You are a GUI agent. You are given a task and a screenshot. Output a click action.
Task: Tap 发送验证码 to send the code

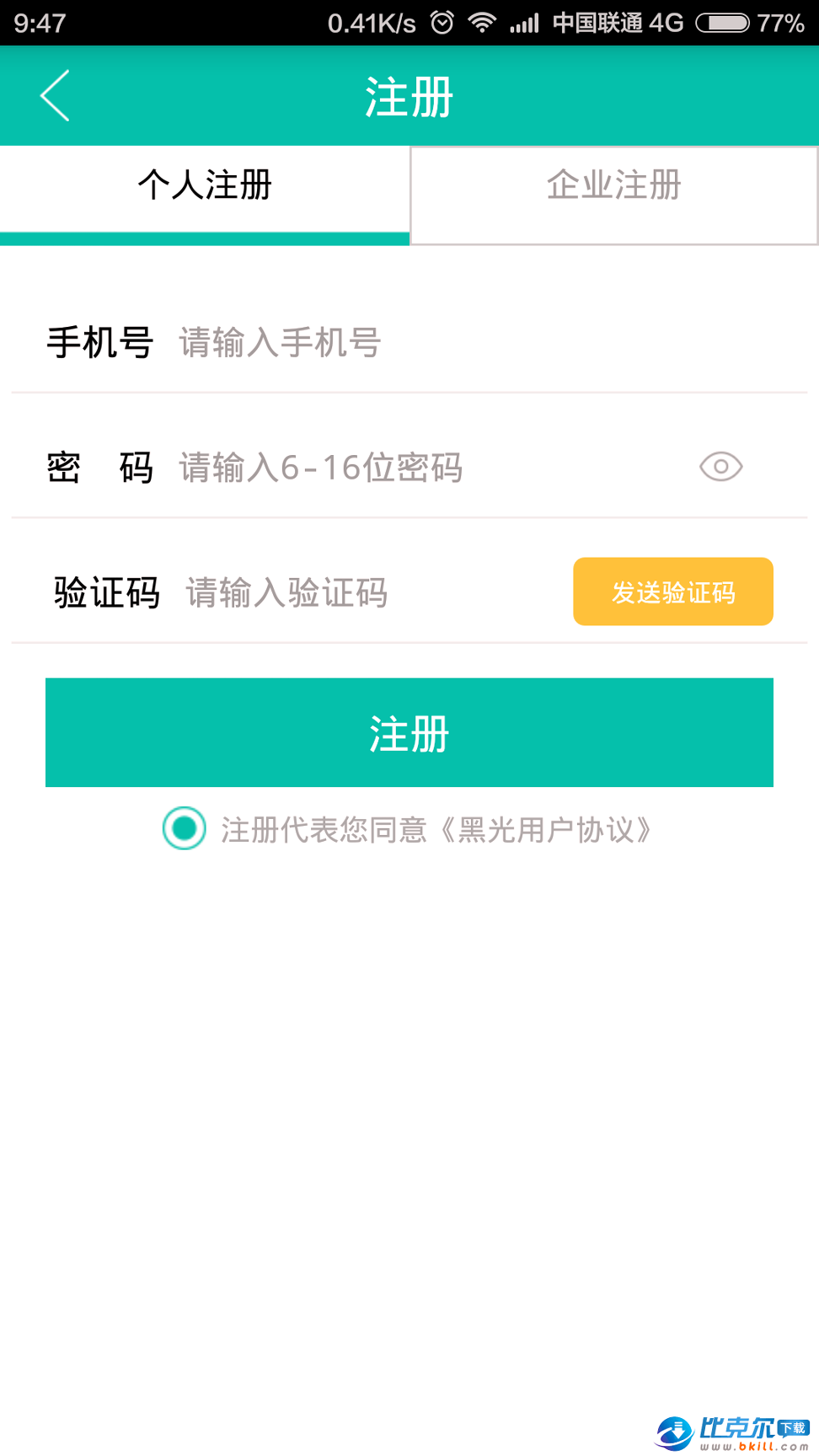[x=673, y=591]
